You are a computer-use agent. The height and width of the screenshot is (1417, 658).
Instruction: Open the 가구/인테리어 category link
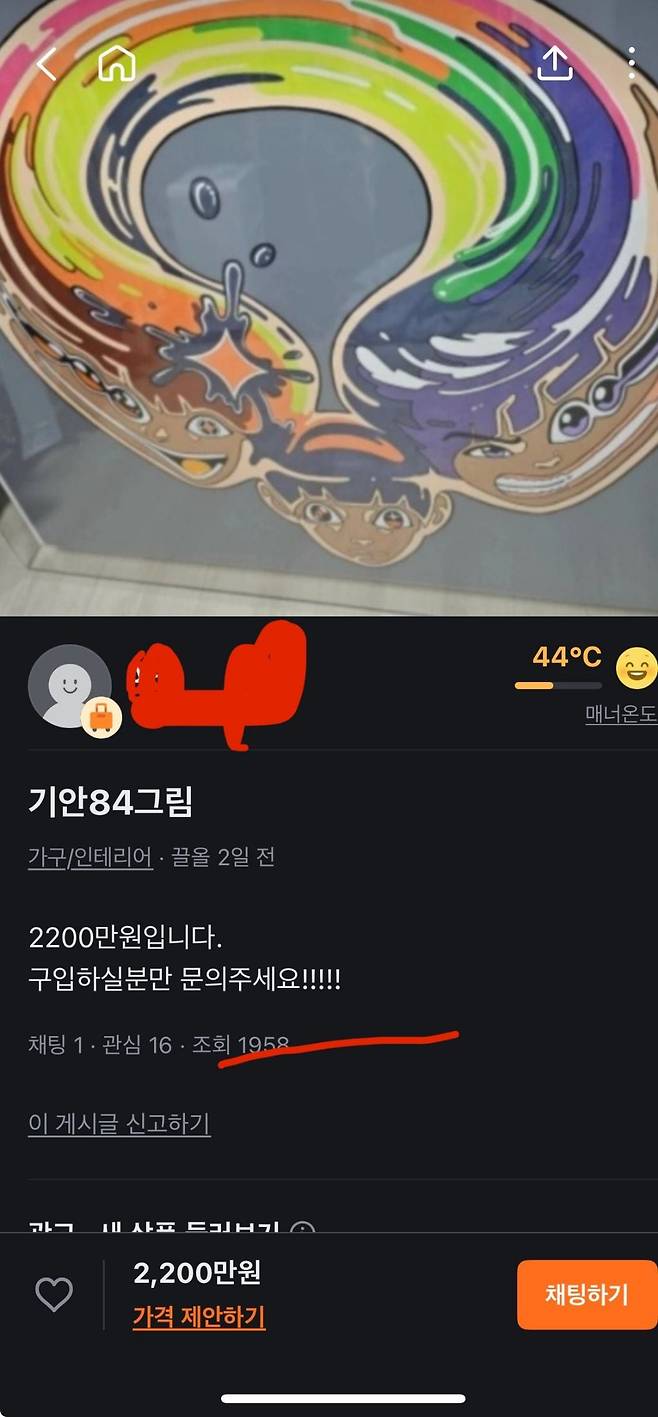(90, 857)
